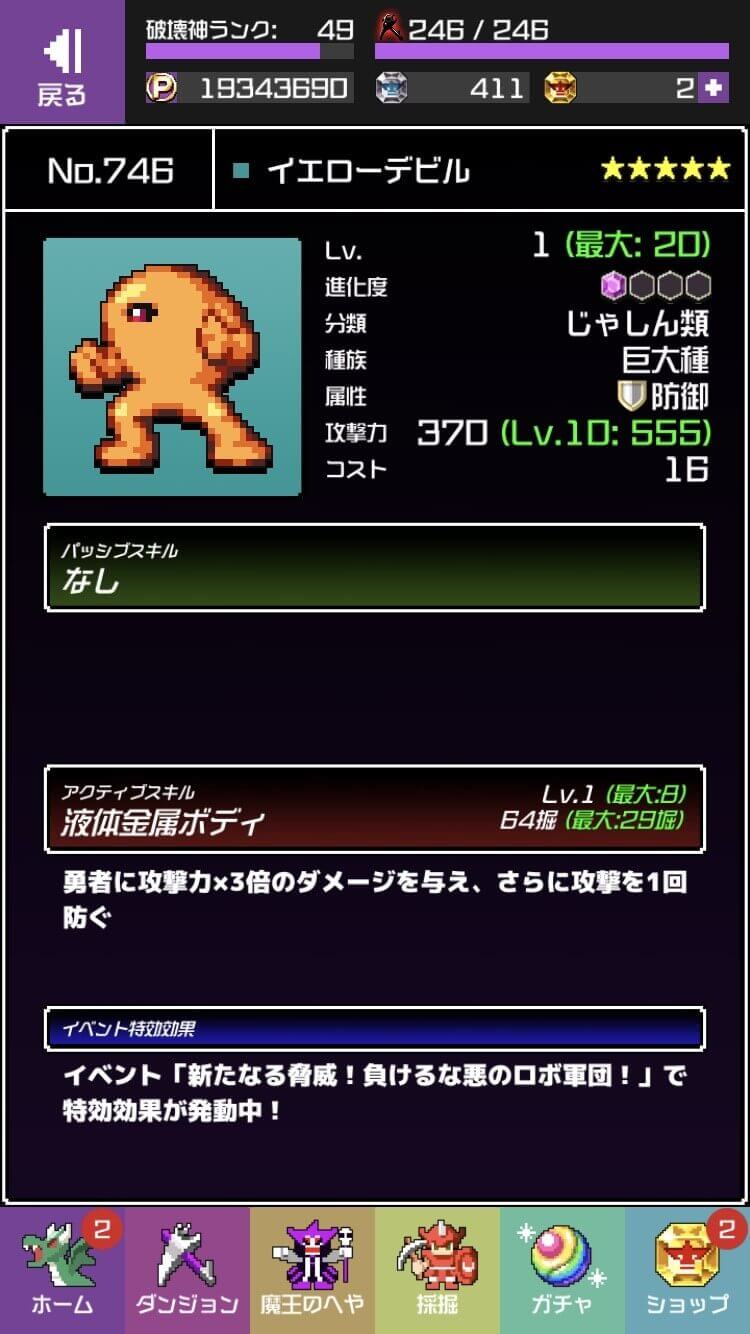Go to the 魔王のへや tab
The width and height of the screenshot is (750, 1334).
[312, 1270]
